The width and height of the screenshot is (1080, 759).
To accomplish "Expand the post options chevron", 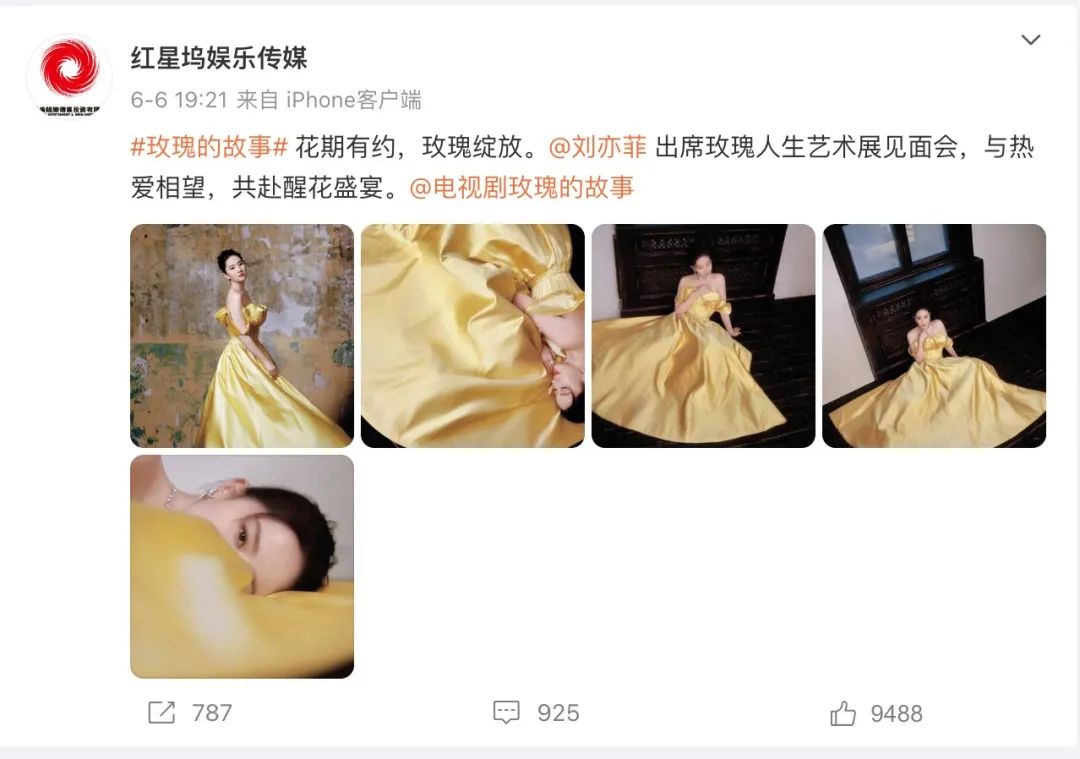I will (1030, 40).
